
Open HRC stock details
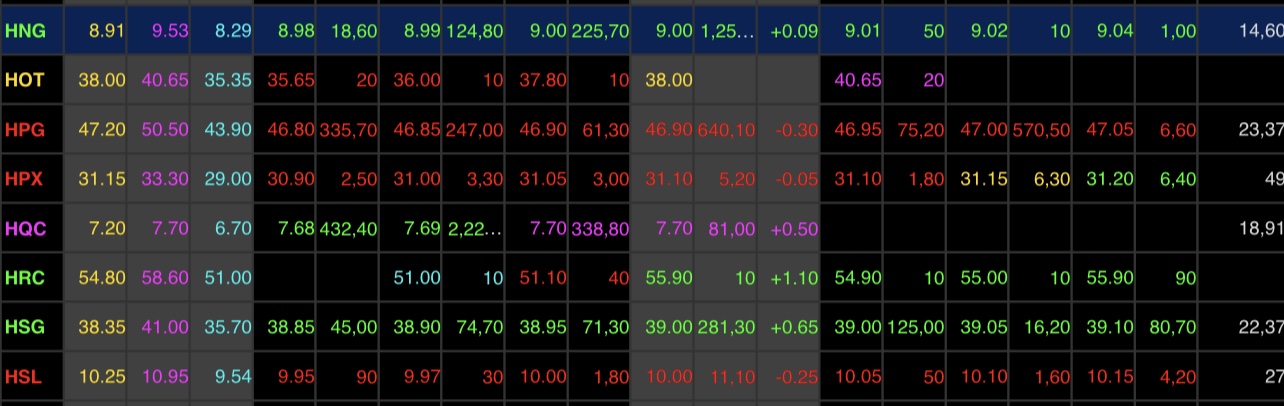pos(26,278)
